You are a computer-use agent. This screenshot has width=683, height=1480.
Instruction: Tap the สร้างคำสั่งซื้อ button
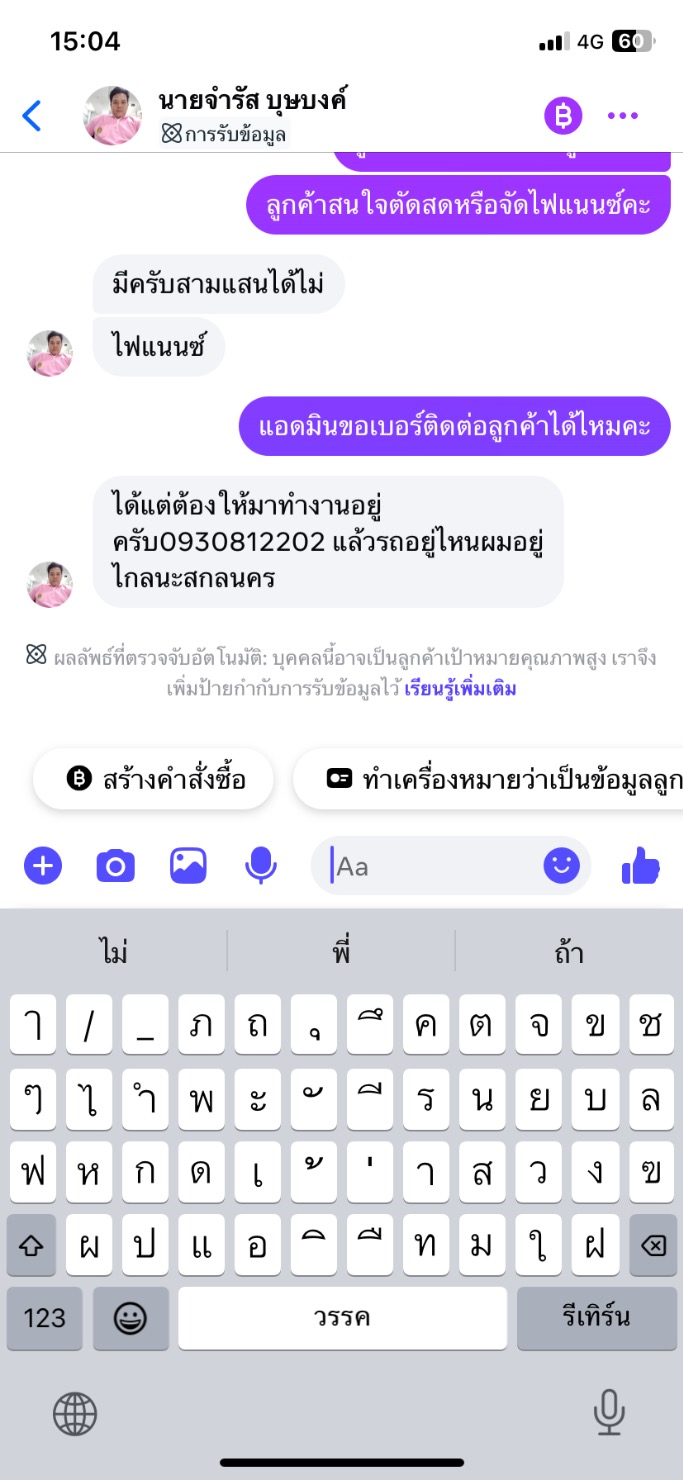[x=154, y=779]
